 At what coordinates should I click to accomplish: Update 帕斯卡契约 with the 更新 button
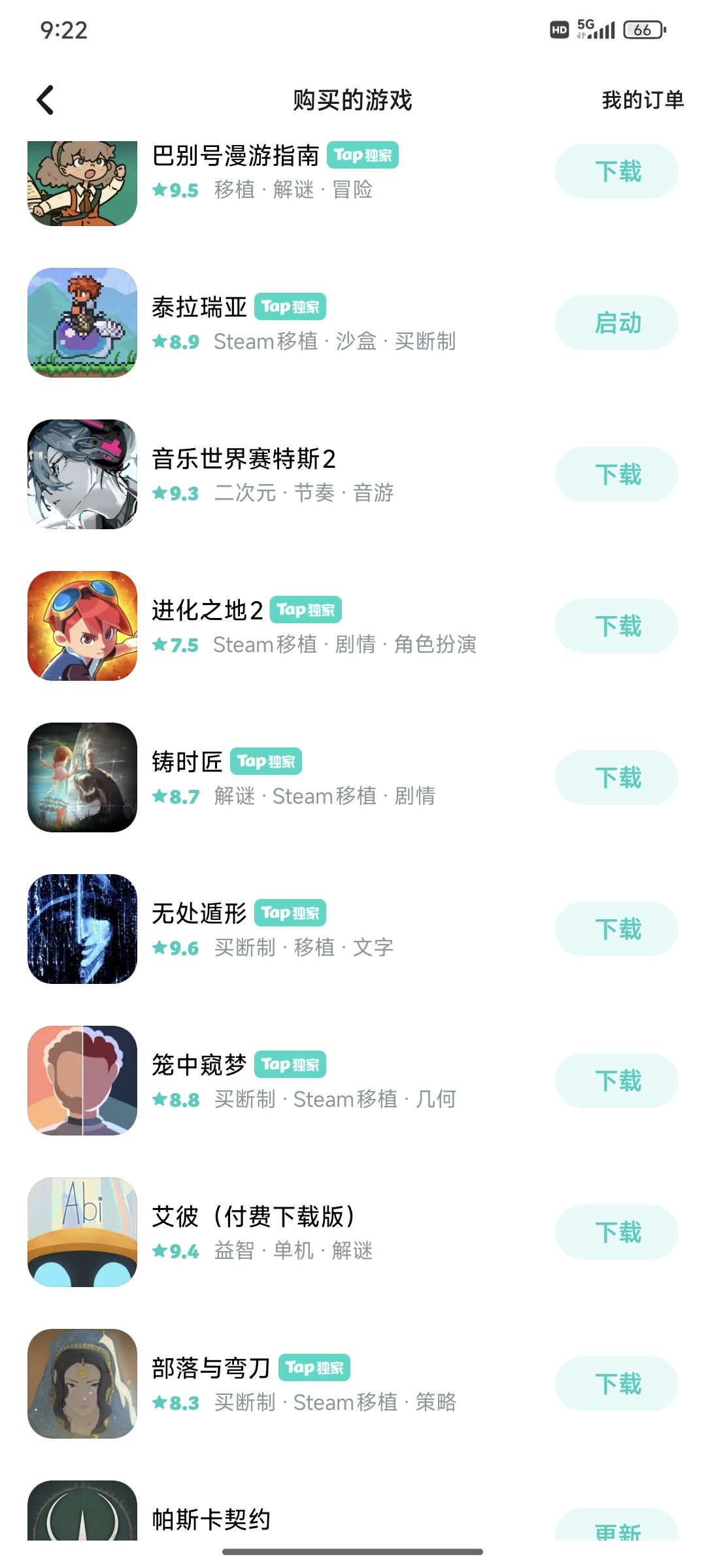[x=616, y=1527]
